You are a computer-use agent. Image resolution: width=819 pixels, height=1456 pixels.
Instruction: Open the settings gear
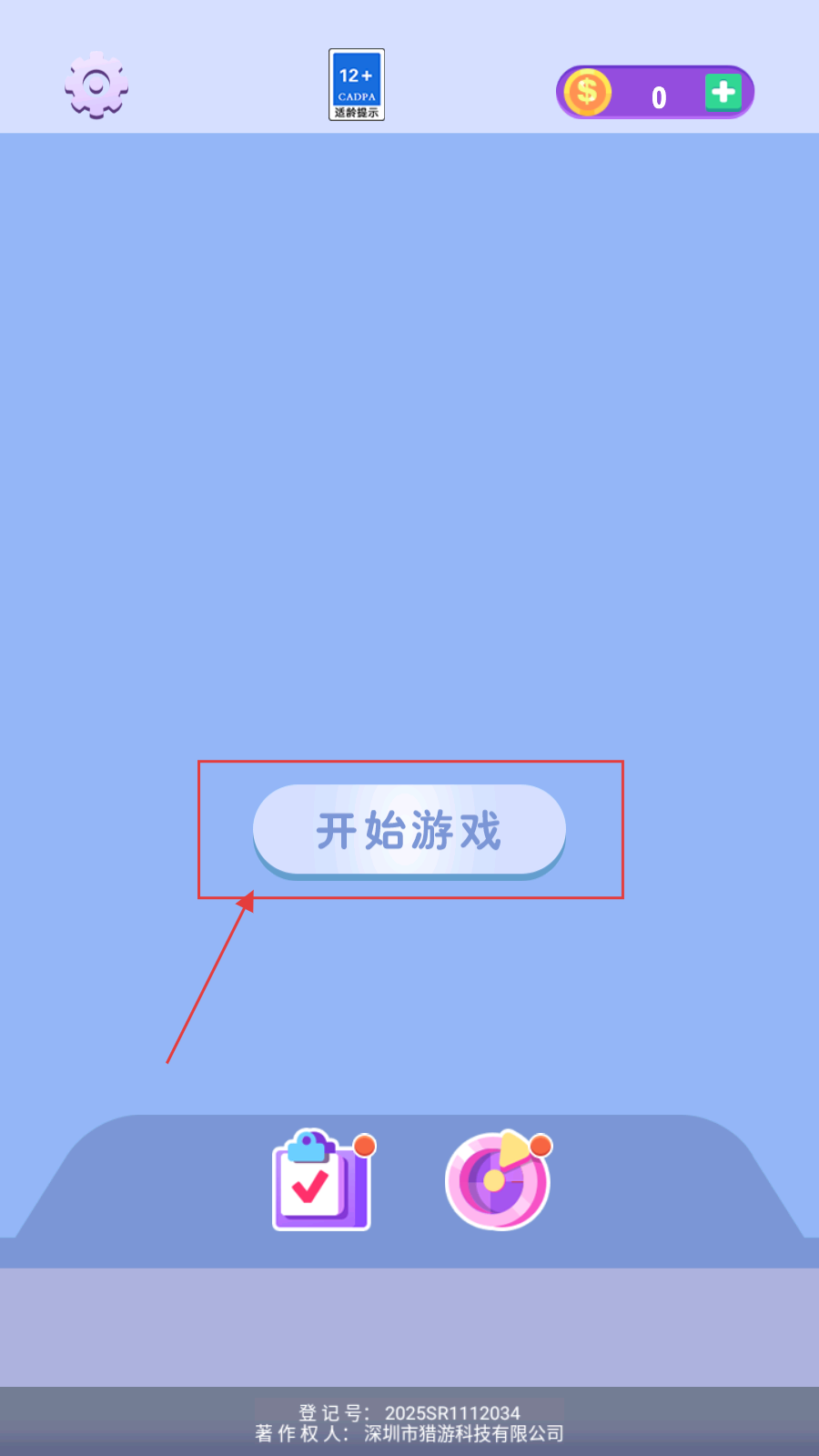pyautogui.click(x=96, y=85)
